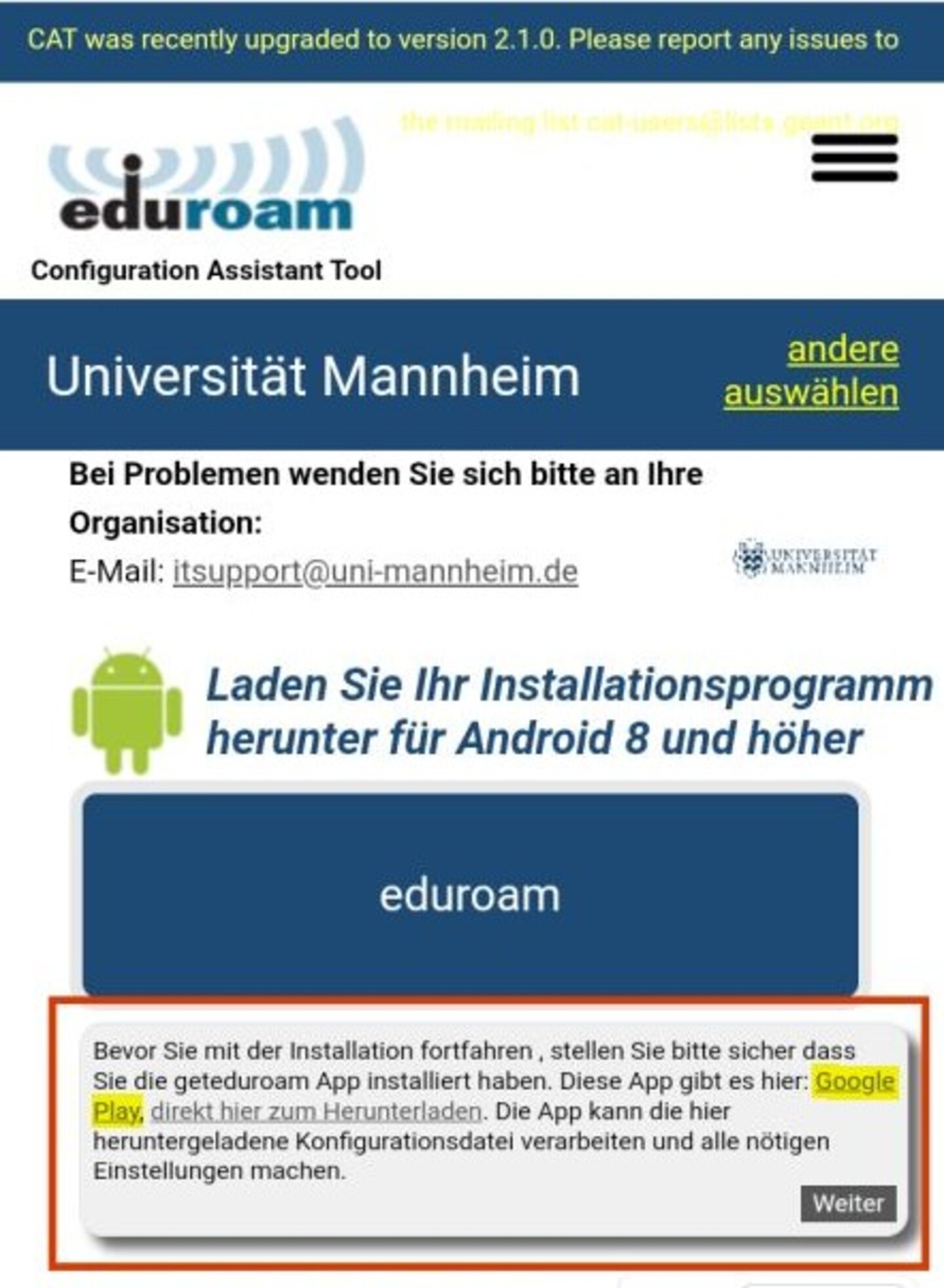Open the hamburger menu
The height and width of the screenshot is (1288, 944).
[854, 157]
